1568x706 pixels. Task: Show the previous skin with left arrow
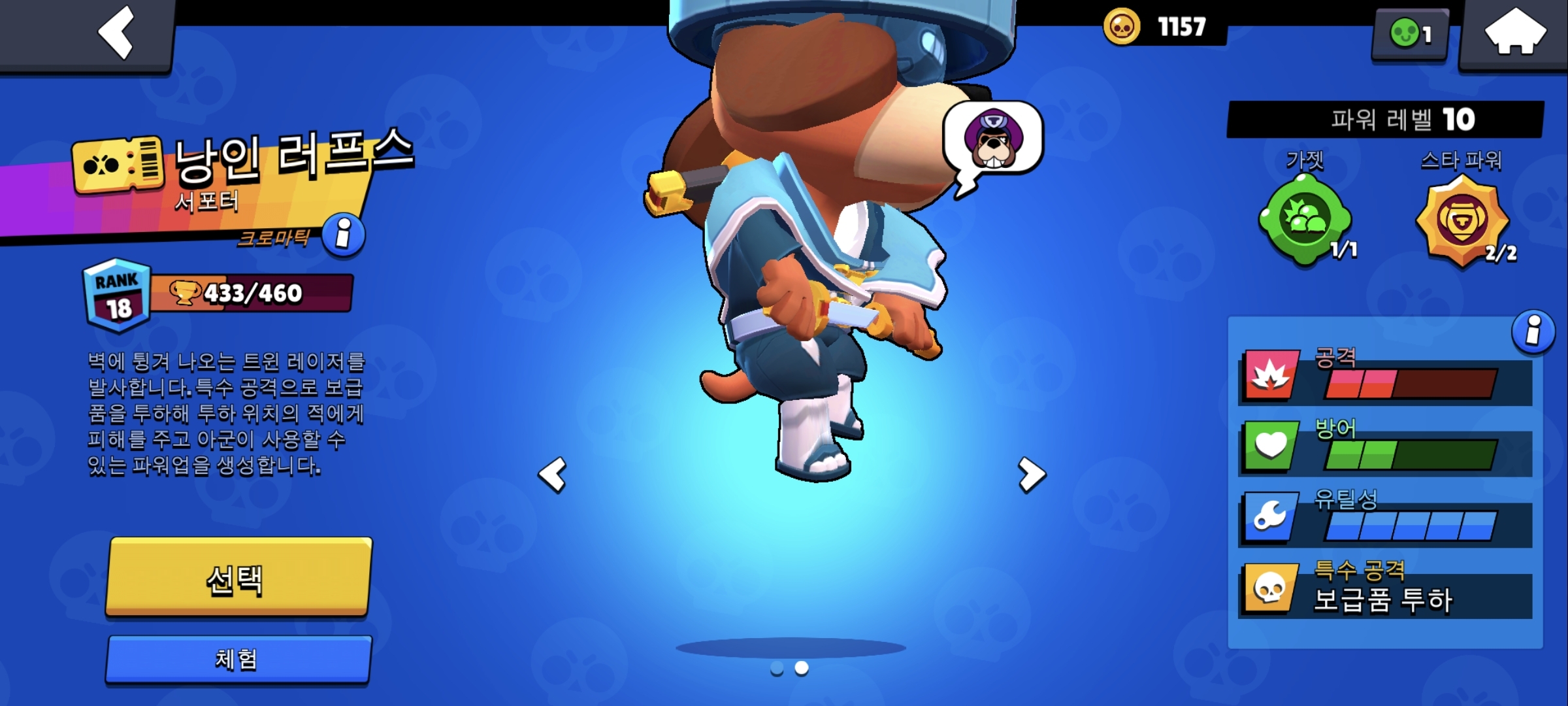tap(553, 475)
